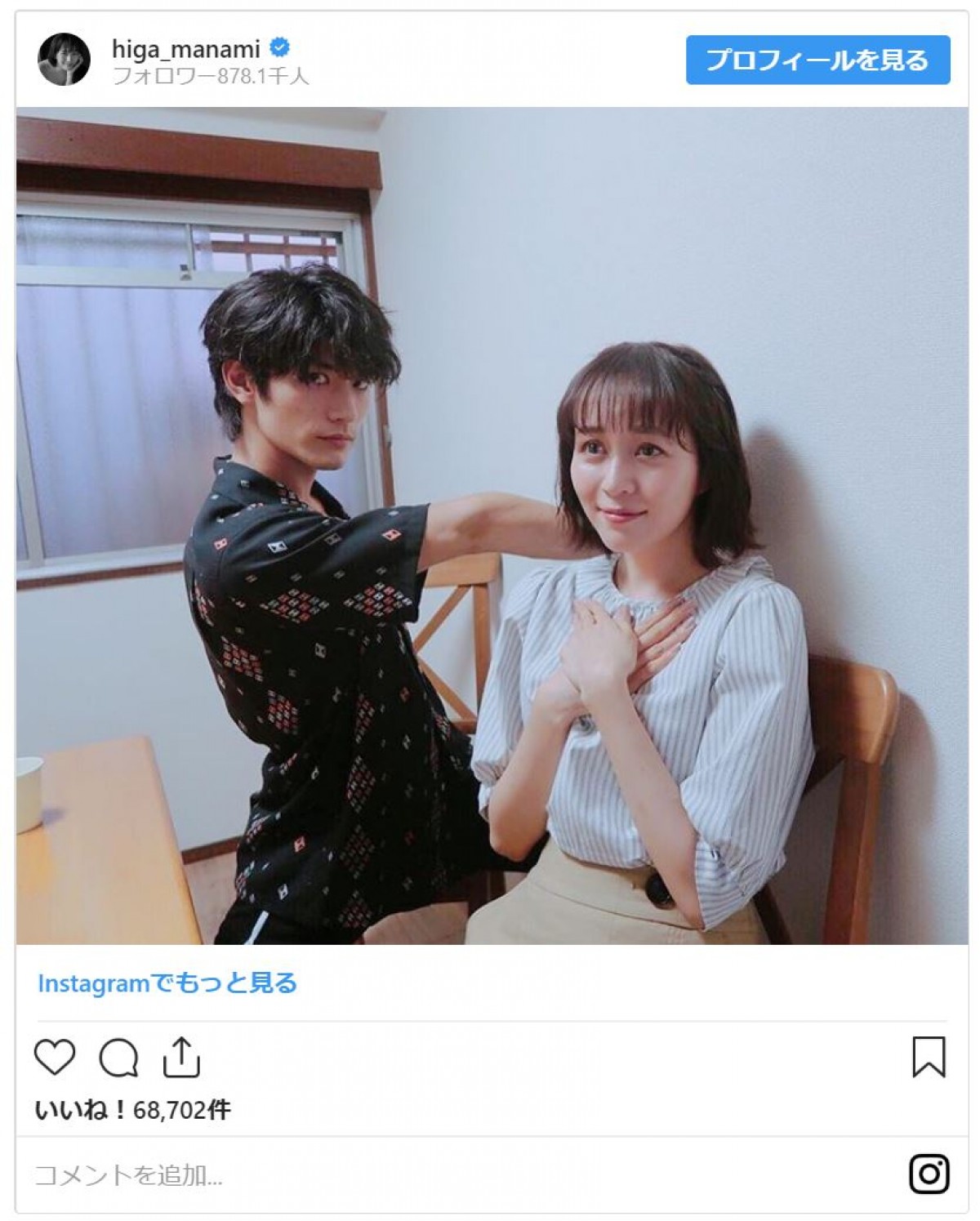Image resolution: width=980 pixels, height=1221 pixels.
Task: Bookmark this post
Action: click(929, 1058)
